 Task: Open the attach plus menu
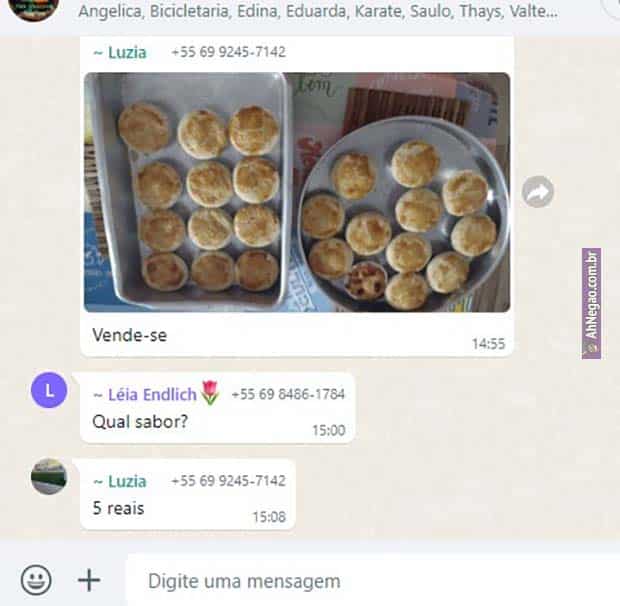(89, 580)
